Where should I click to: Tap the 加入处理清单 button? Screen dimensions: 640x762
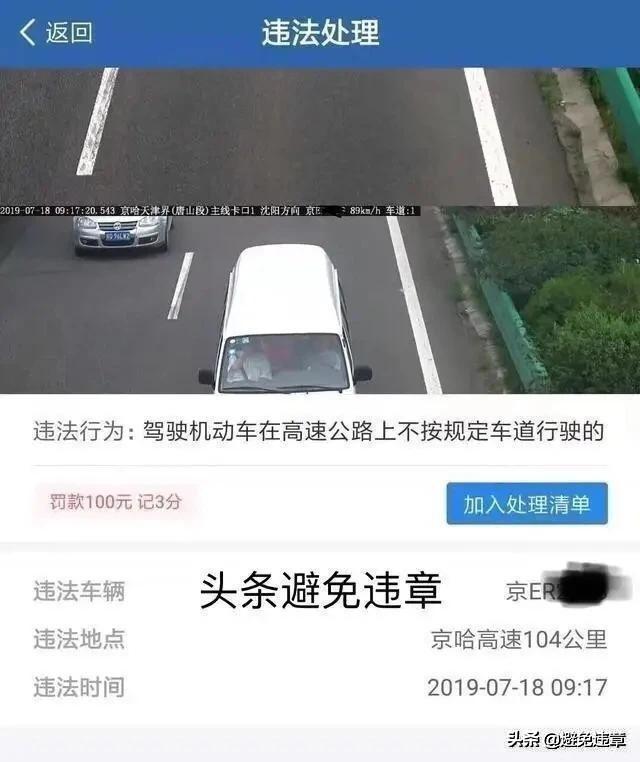point(526,504)
